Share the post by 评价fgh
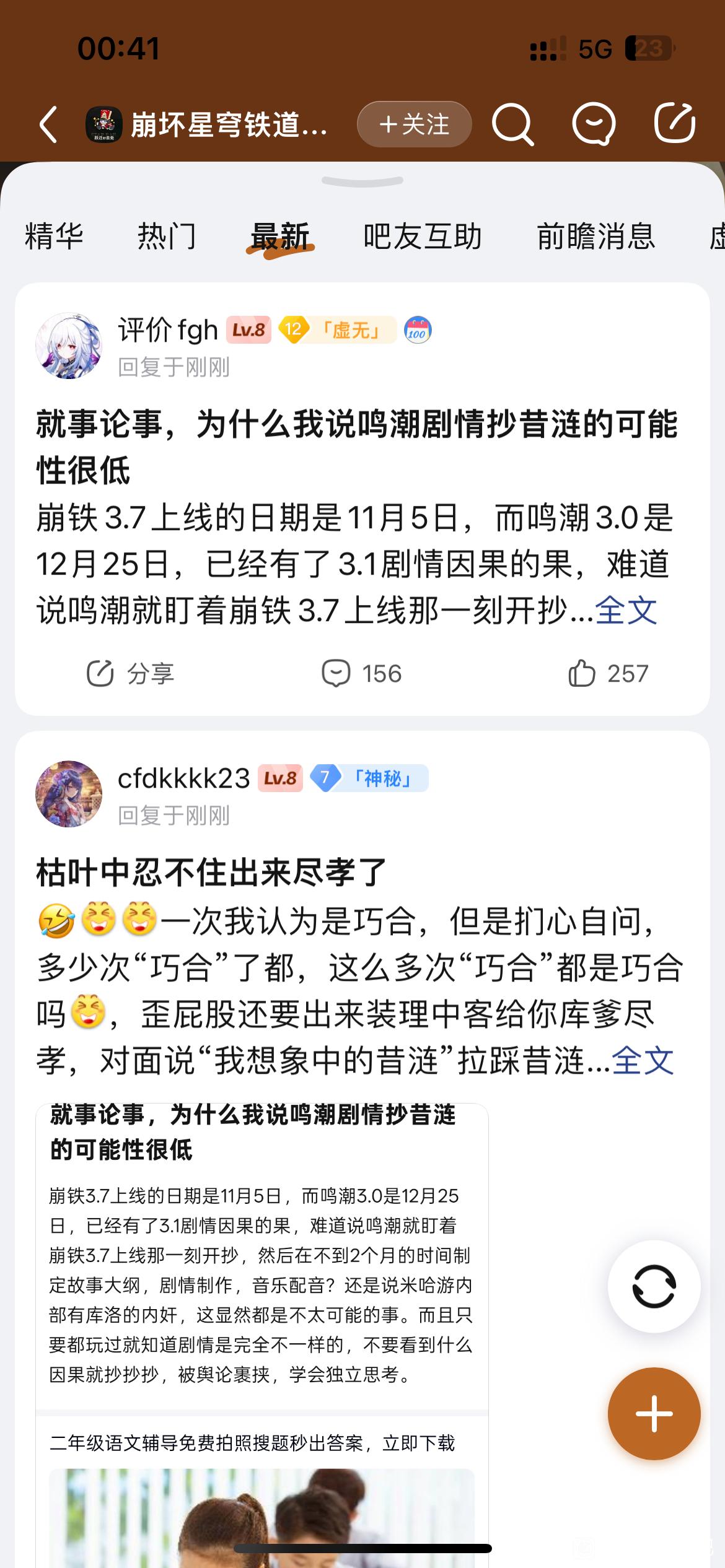Viewport: 725px width, 1568px height. 130,674
